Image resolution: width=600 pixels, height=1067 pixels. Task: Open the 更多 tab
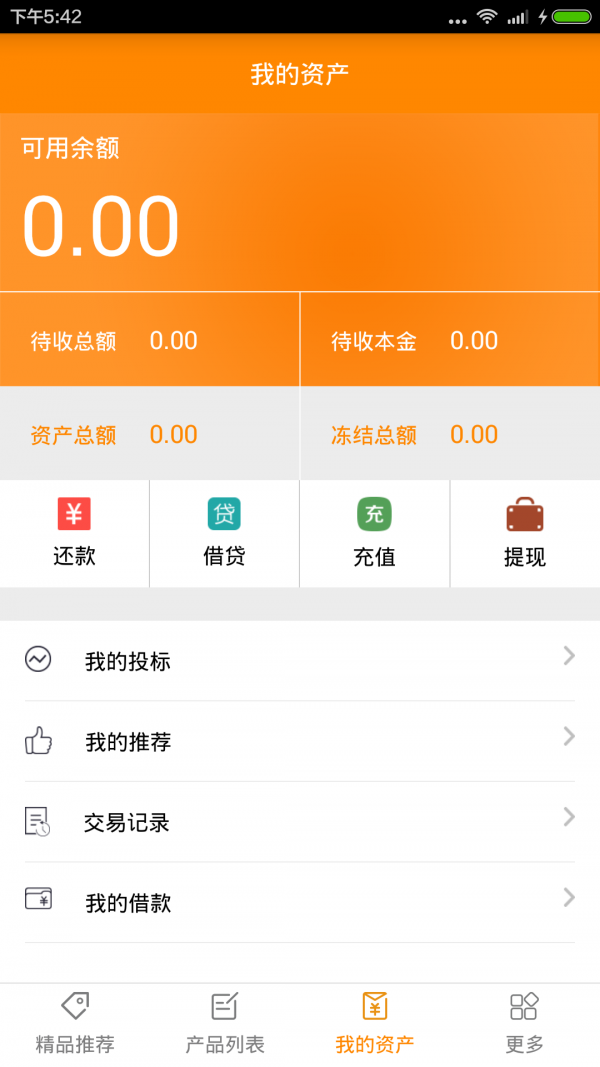point(524,1024)
